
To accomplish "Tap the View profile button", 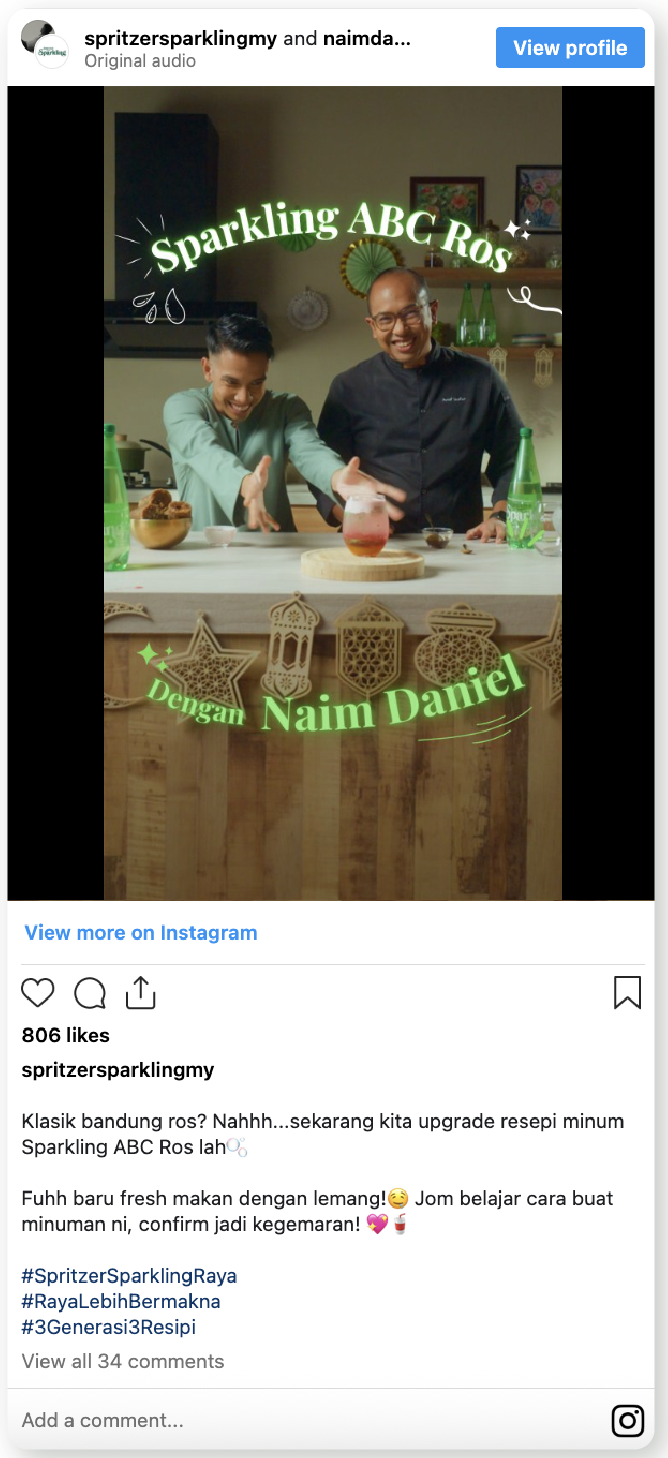I will (x=570, y=48).
